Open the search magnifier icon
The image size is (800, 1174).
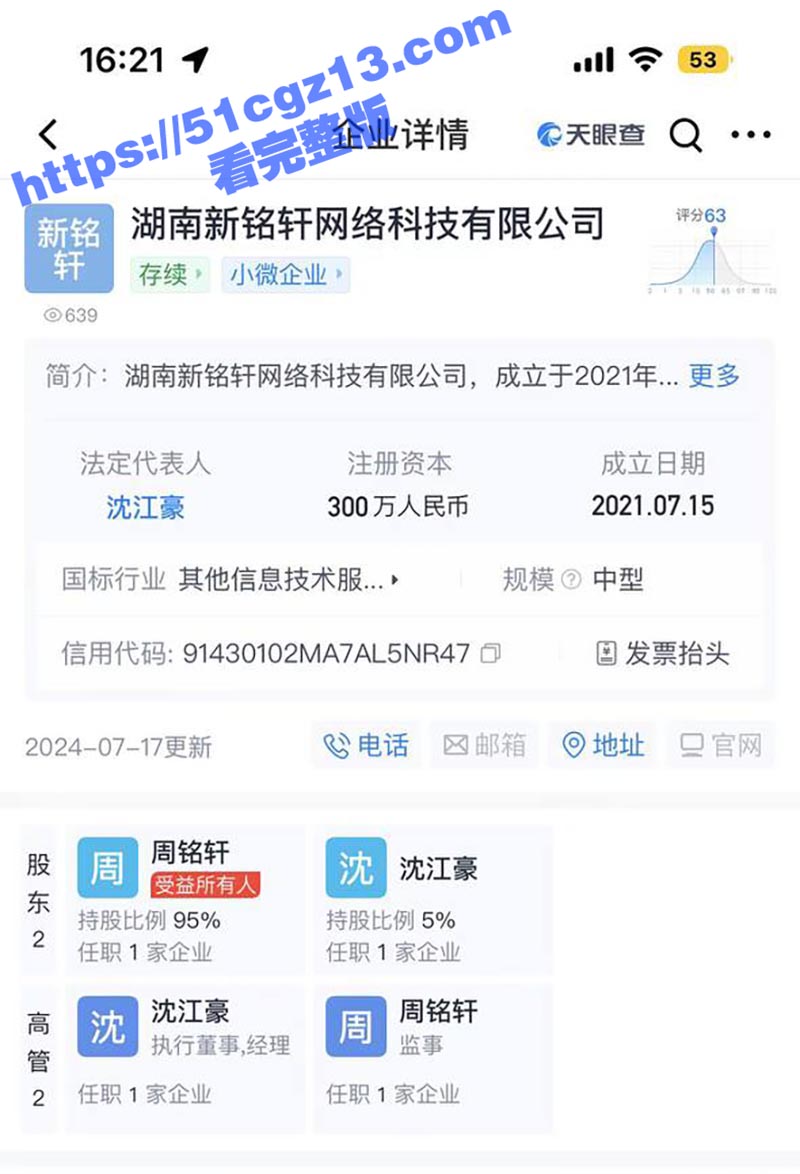685,135
